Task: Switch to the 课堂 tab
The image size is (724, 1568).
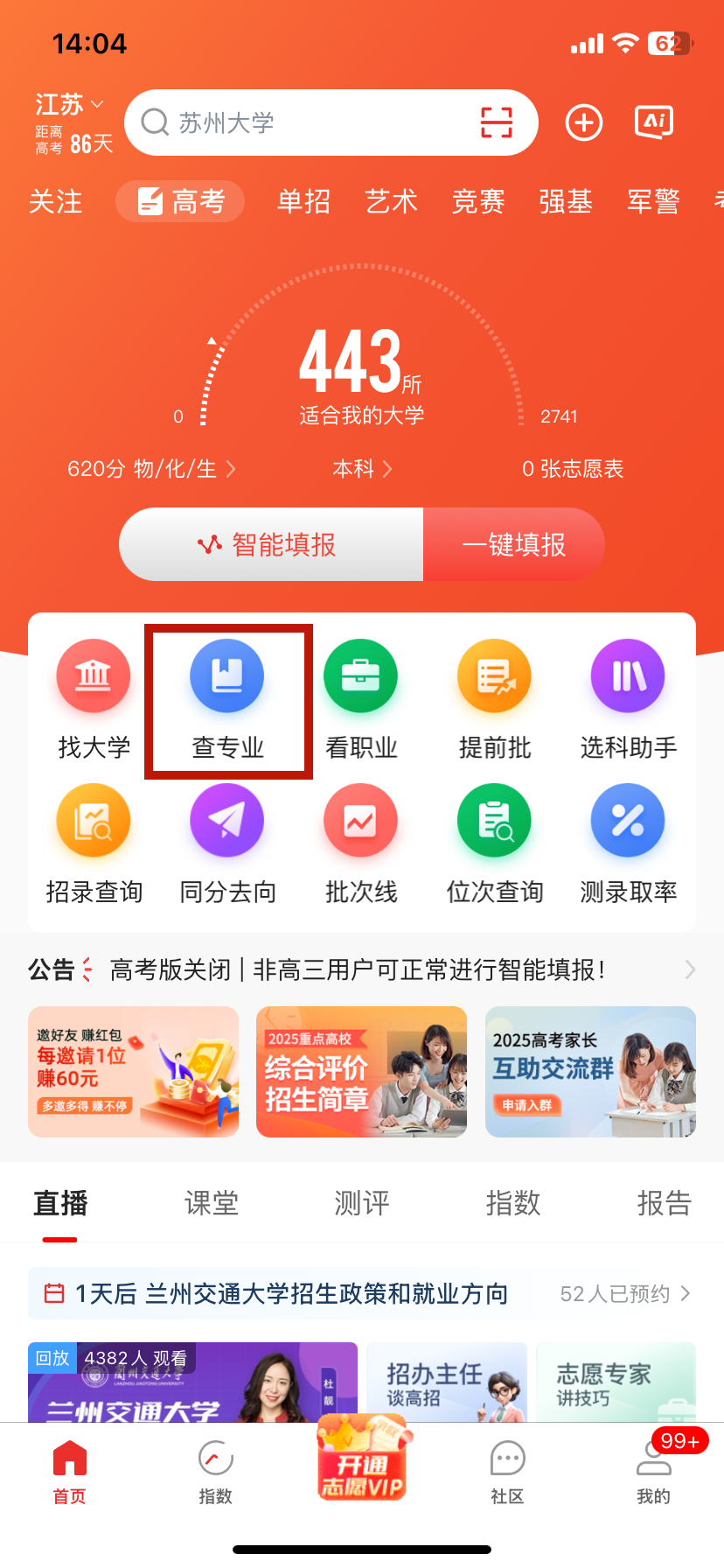Action: 211,1204
